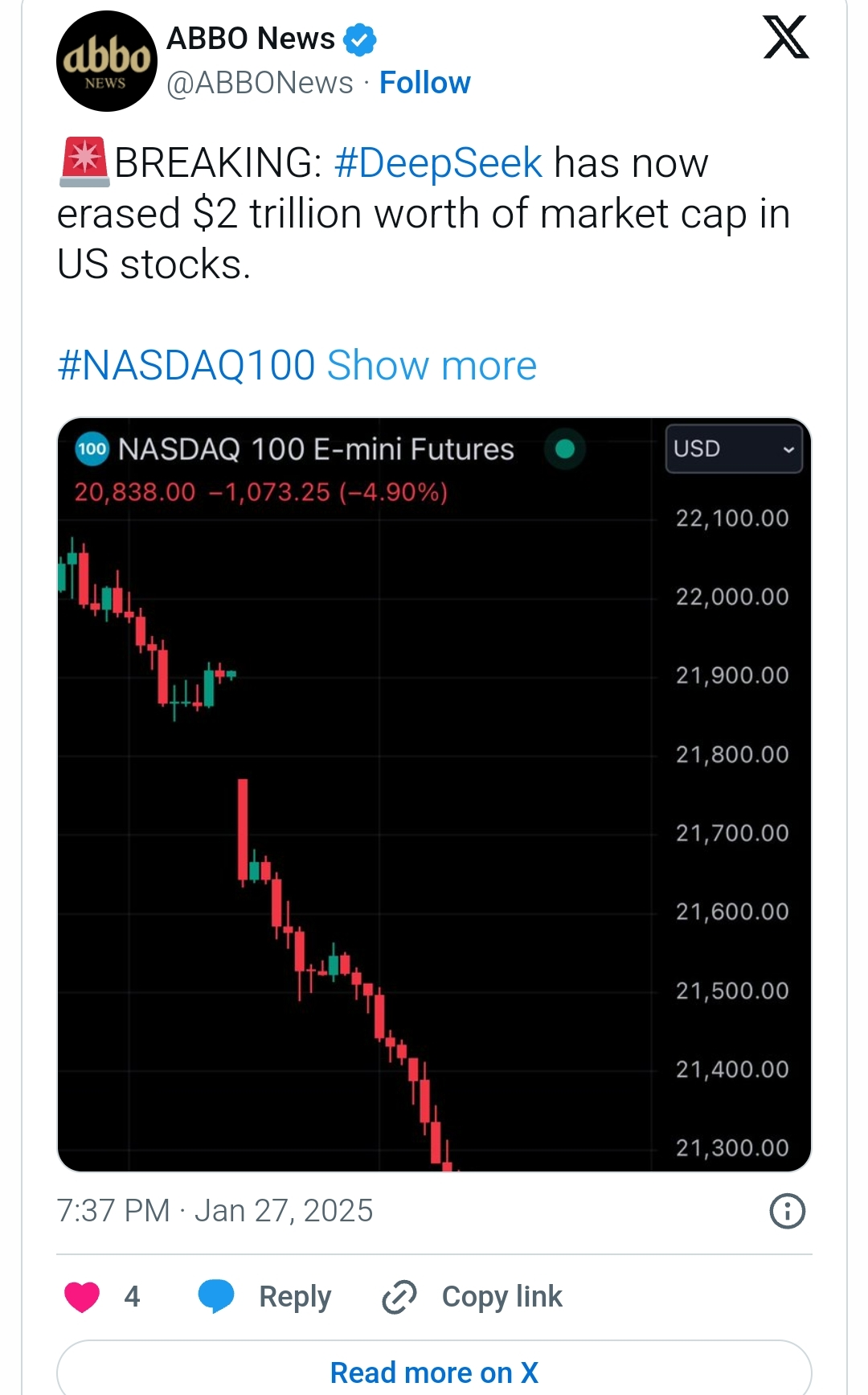This screenshot has height=1395, width=868.
Task: Open the ABBO News profile avatar
Action: pyautogui.click(x=106, y=61)
